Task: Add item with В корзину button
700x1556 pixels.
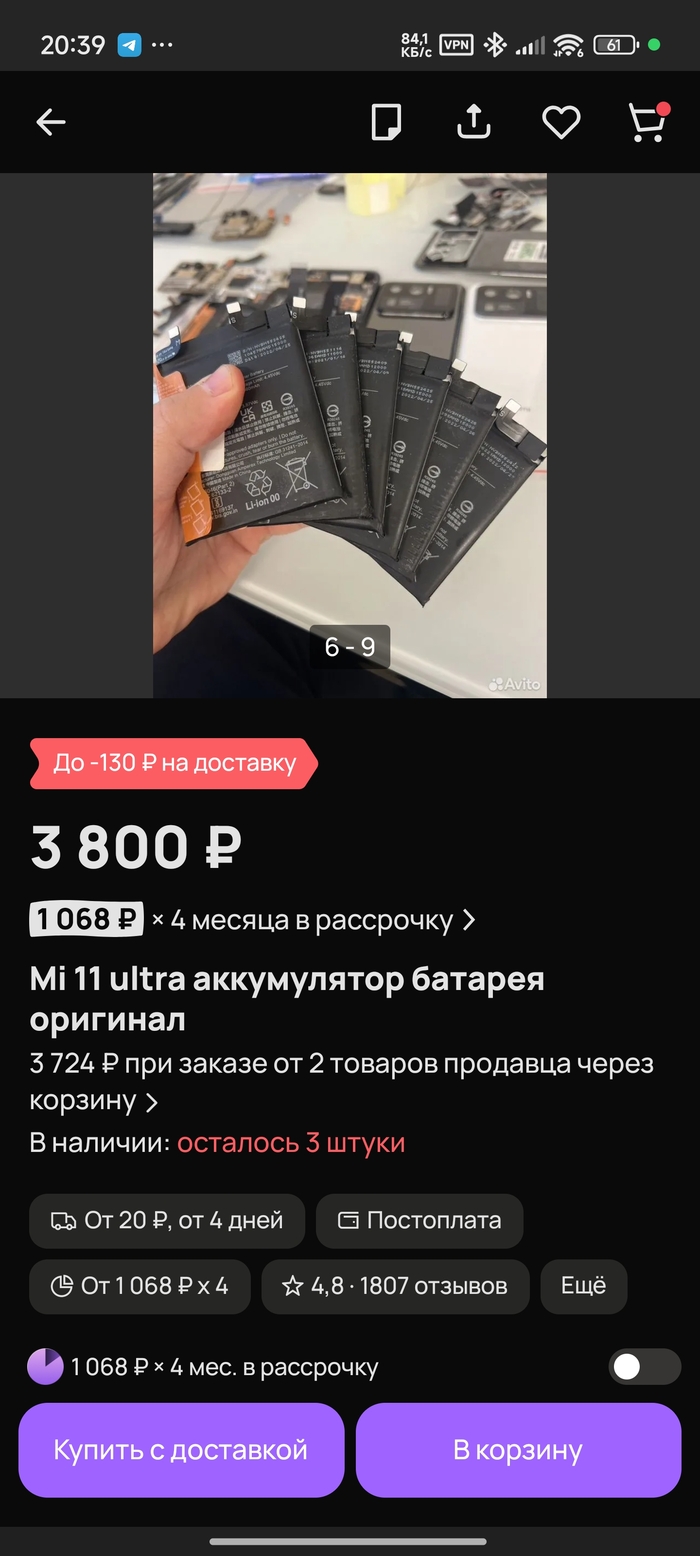Action: click(518, 1450)
